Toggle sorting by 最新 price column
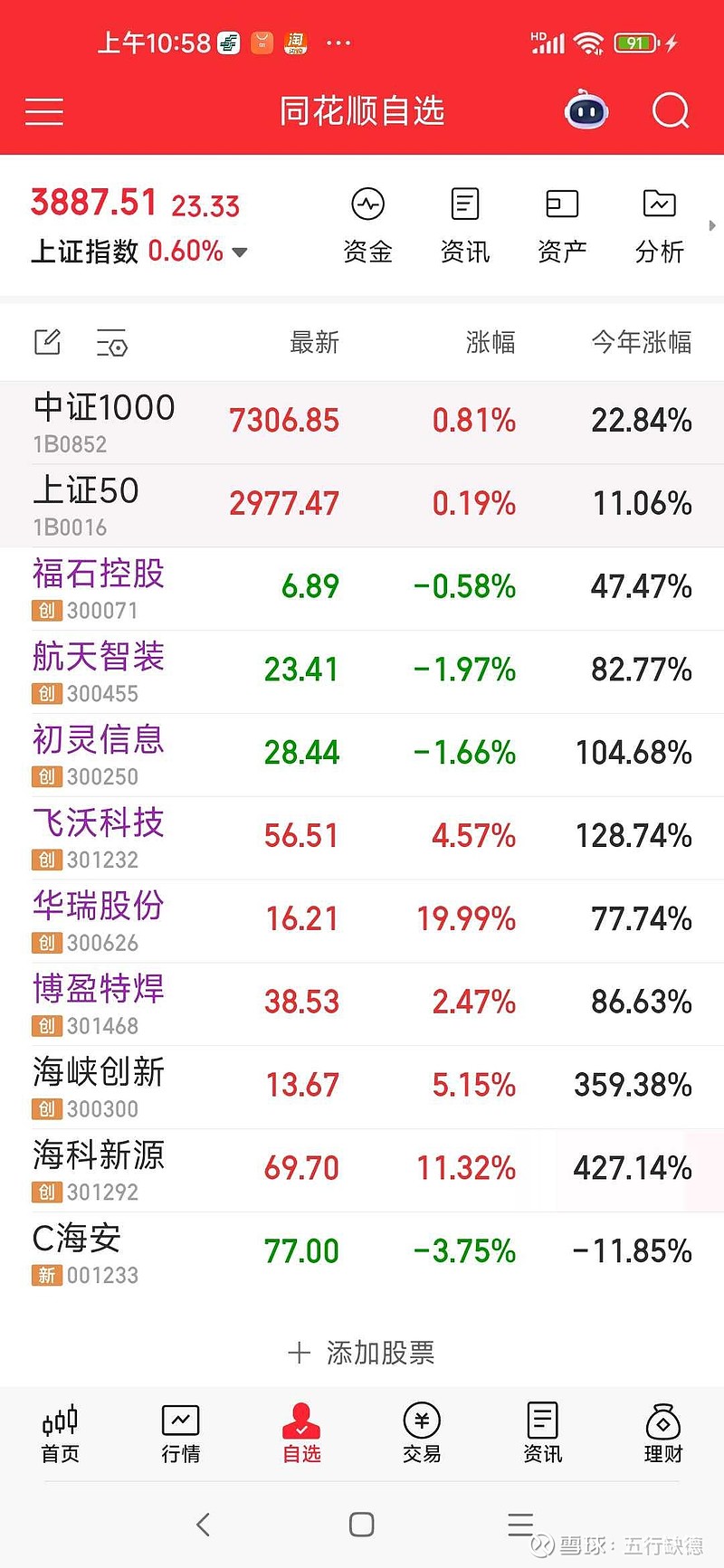Viewport: 724px width, 1568px height. click(x=313, y=342)
